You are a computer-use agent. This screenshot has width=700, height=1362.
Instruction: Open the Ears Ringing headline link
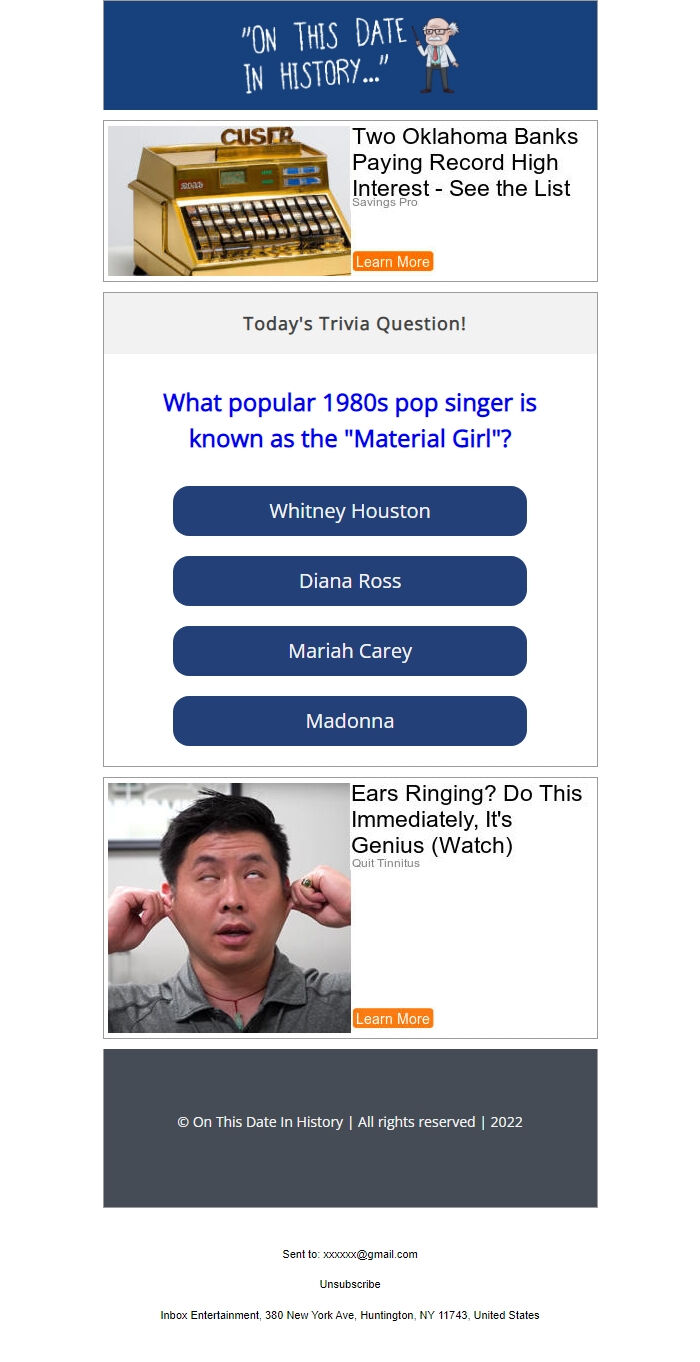466,819
